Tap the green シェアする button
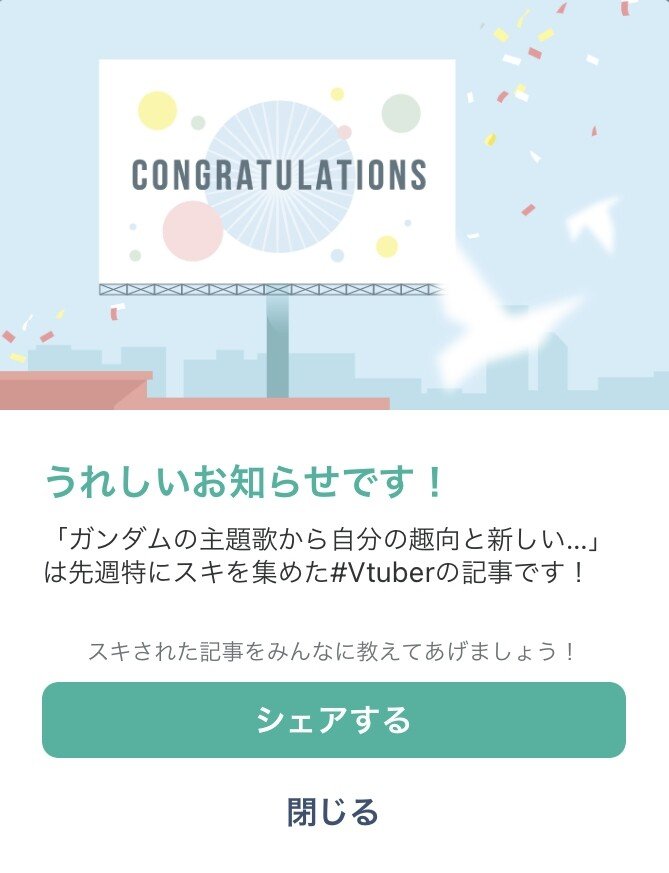This screenshot has width=669, height=873. (334, 720)
